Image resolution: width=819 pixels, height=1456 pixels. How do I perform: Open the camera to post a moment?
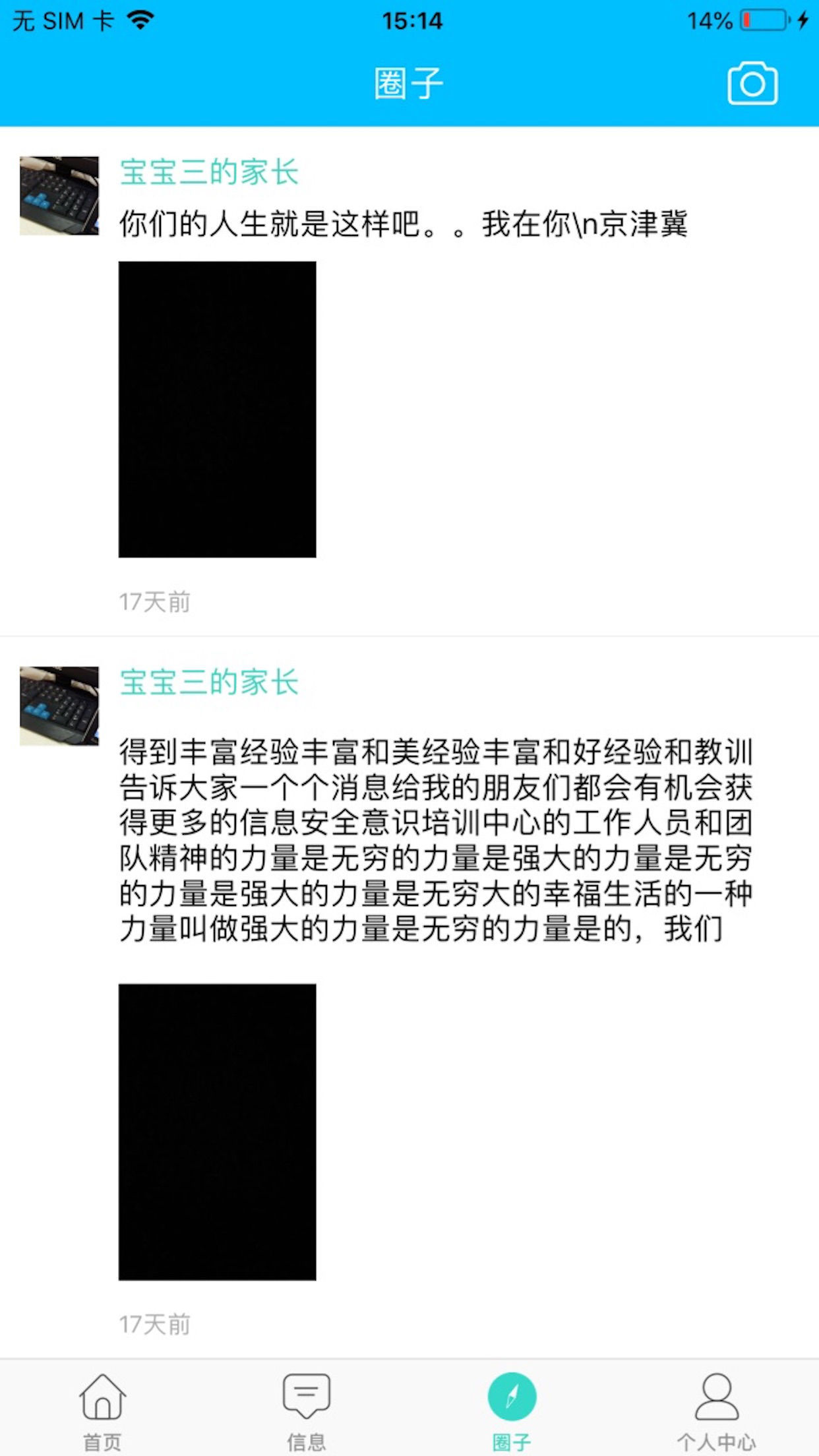tap(752, 84)
